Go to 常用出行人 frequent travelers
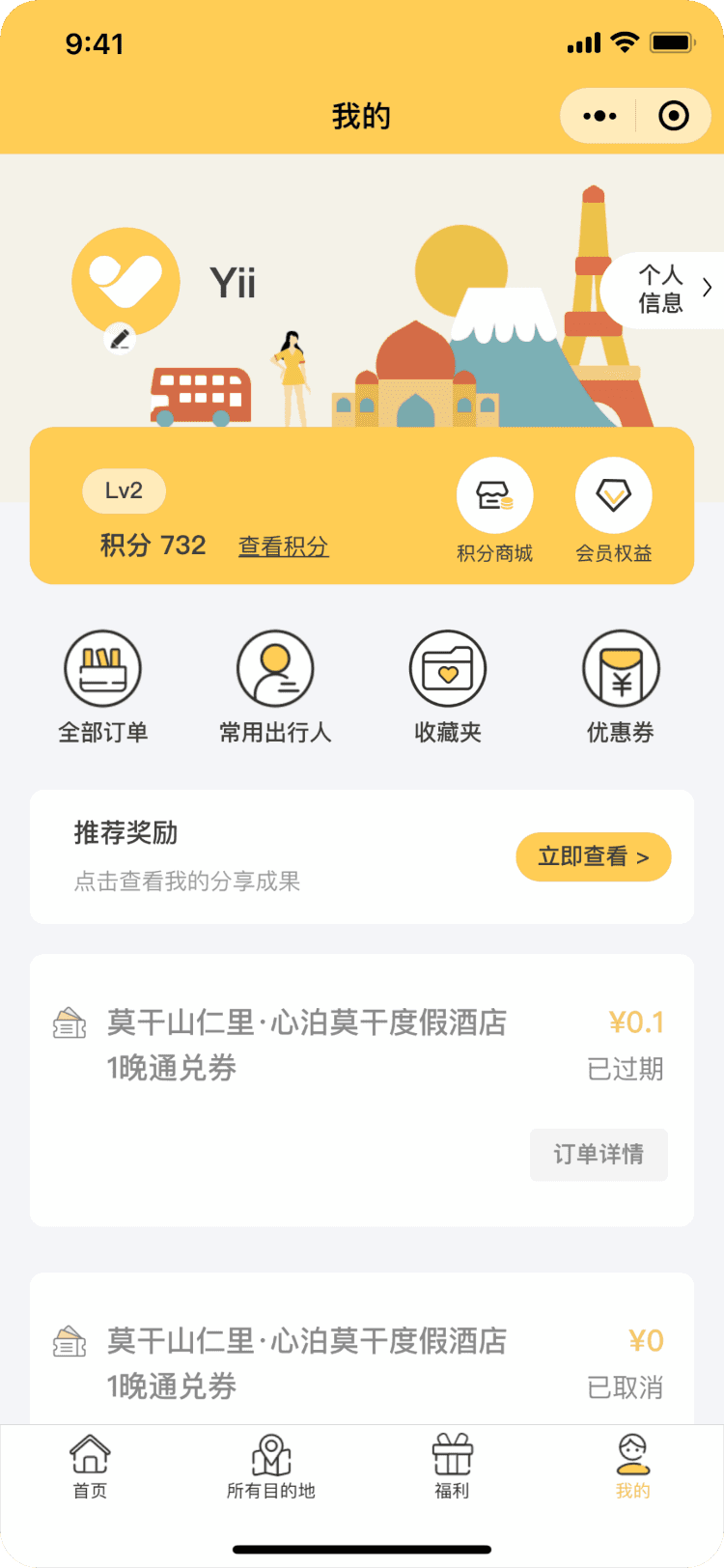724x1568 pixels. 275,687
